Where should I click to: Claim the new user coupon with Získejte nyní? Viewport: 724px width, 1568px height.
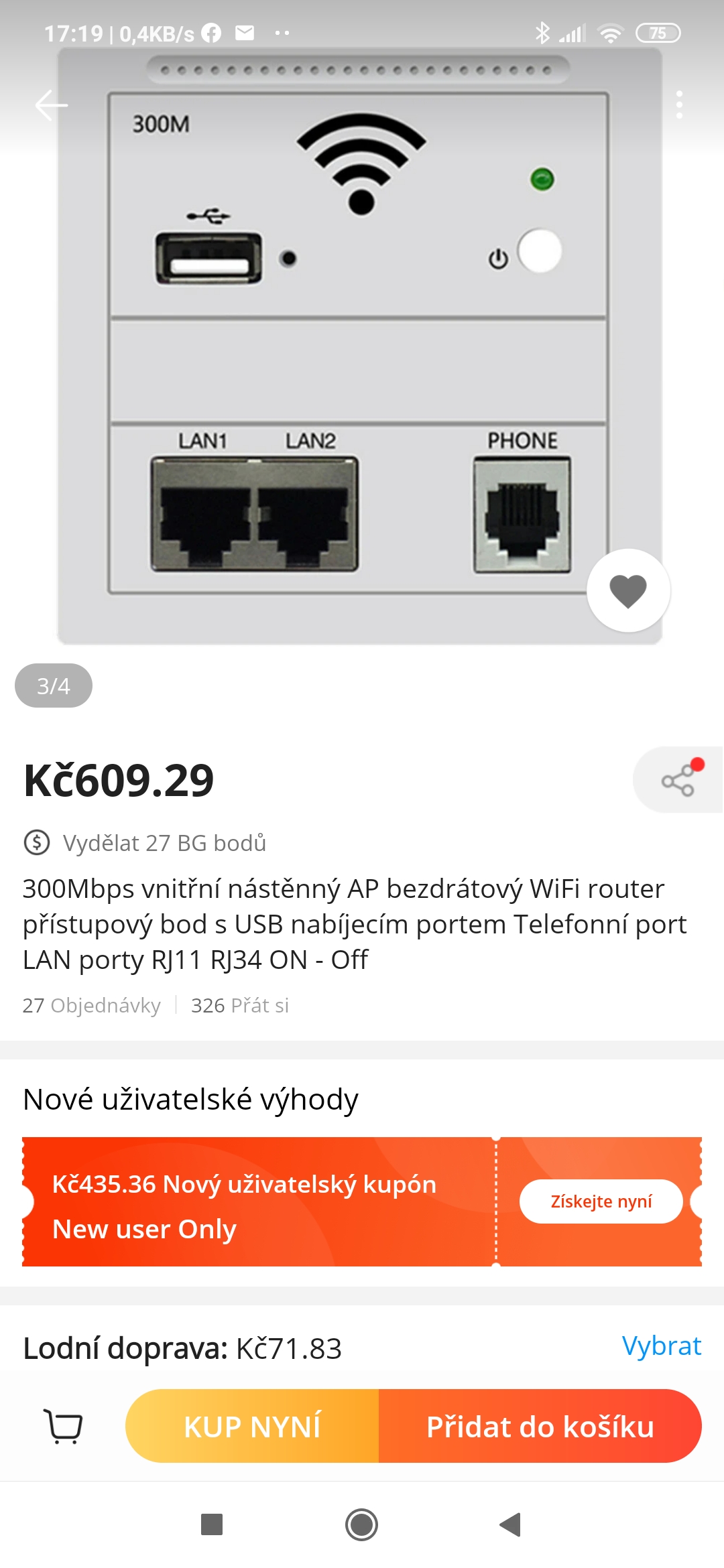point(601,1201)
